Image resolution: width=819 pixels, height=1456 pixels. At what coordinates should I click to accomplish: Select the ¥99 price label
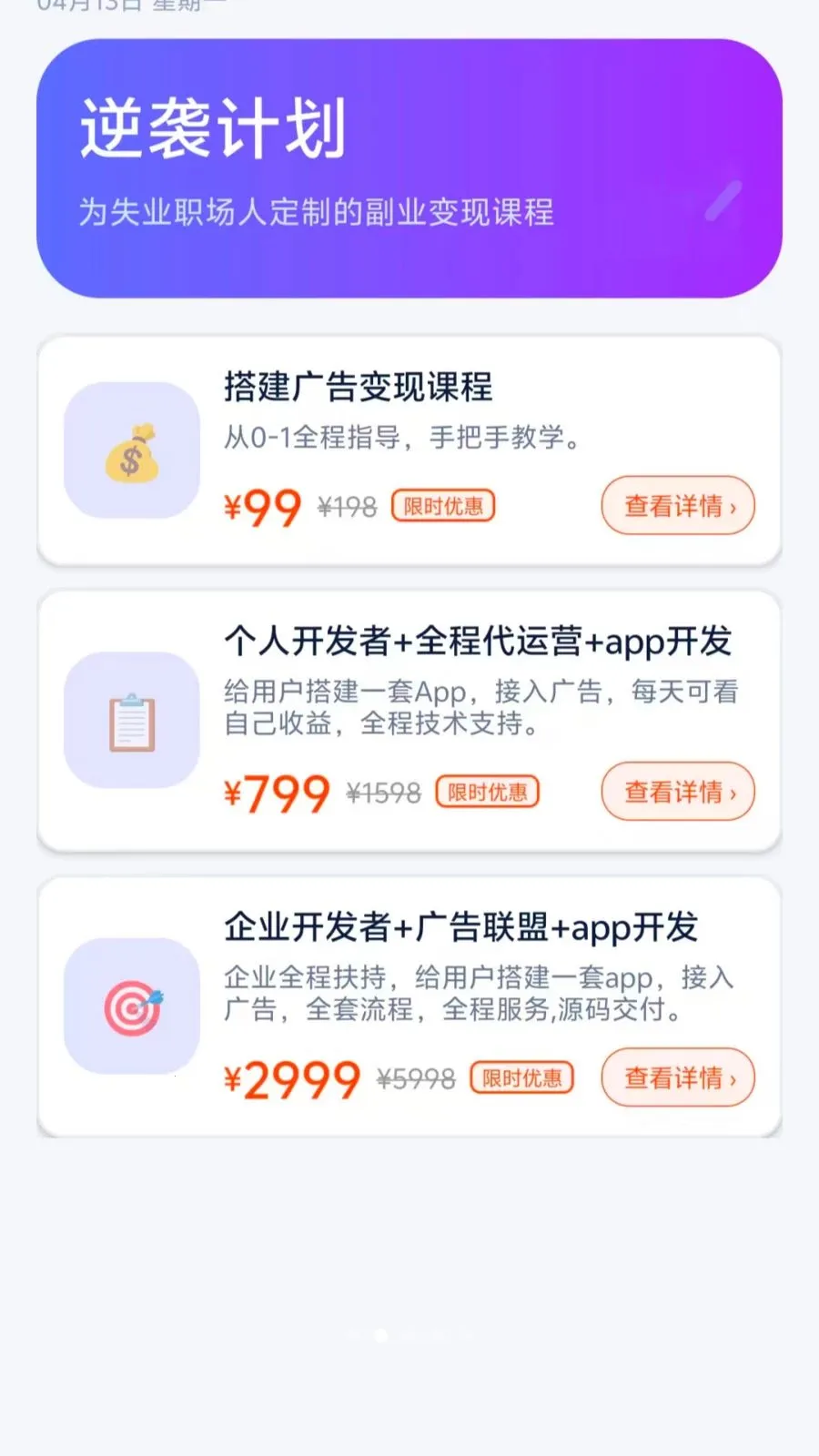coord(262,507)
